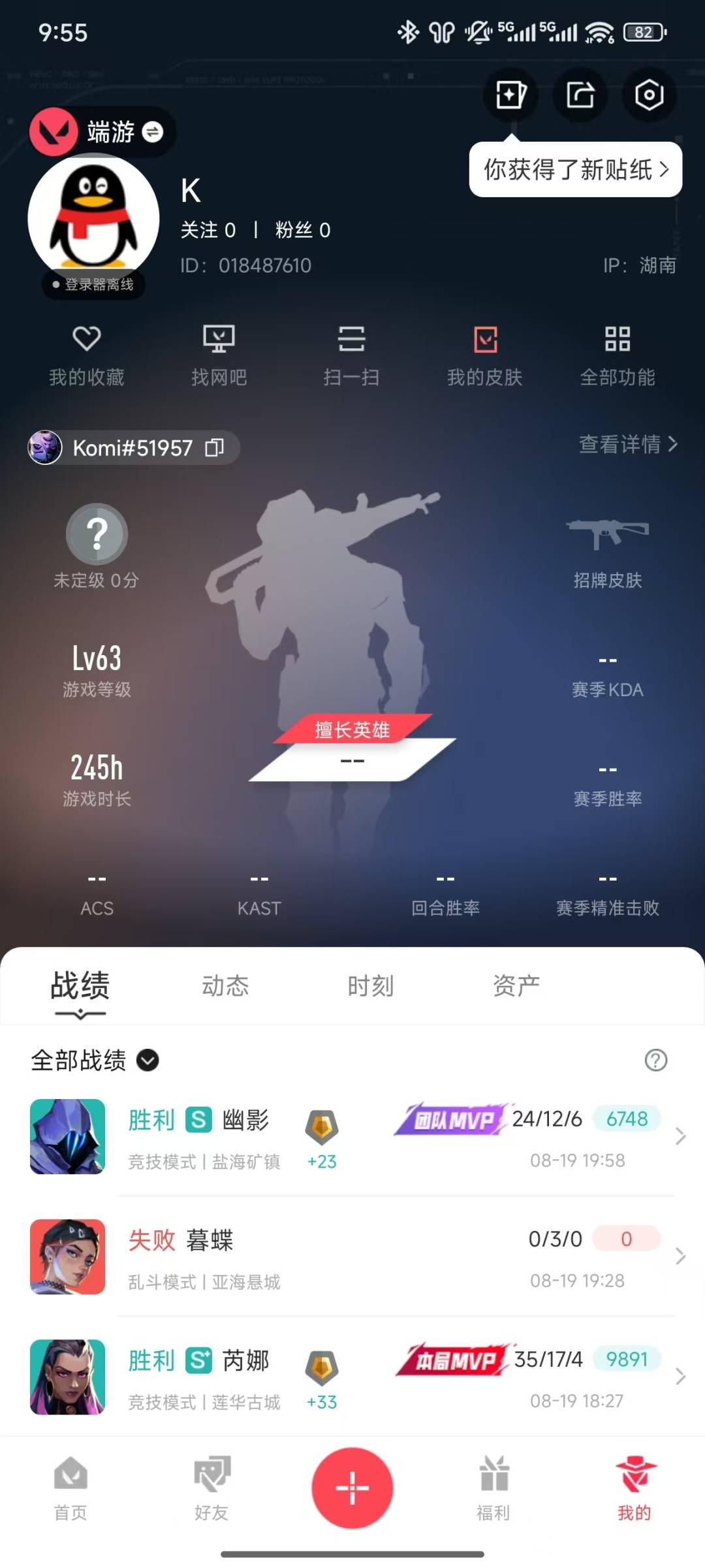
Task: Switch to the 资产 tab
Action: [516, 985]
